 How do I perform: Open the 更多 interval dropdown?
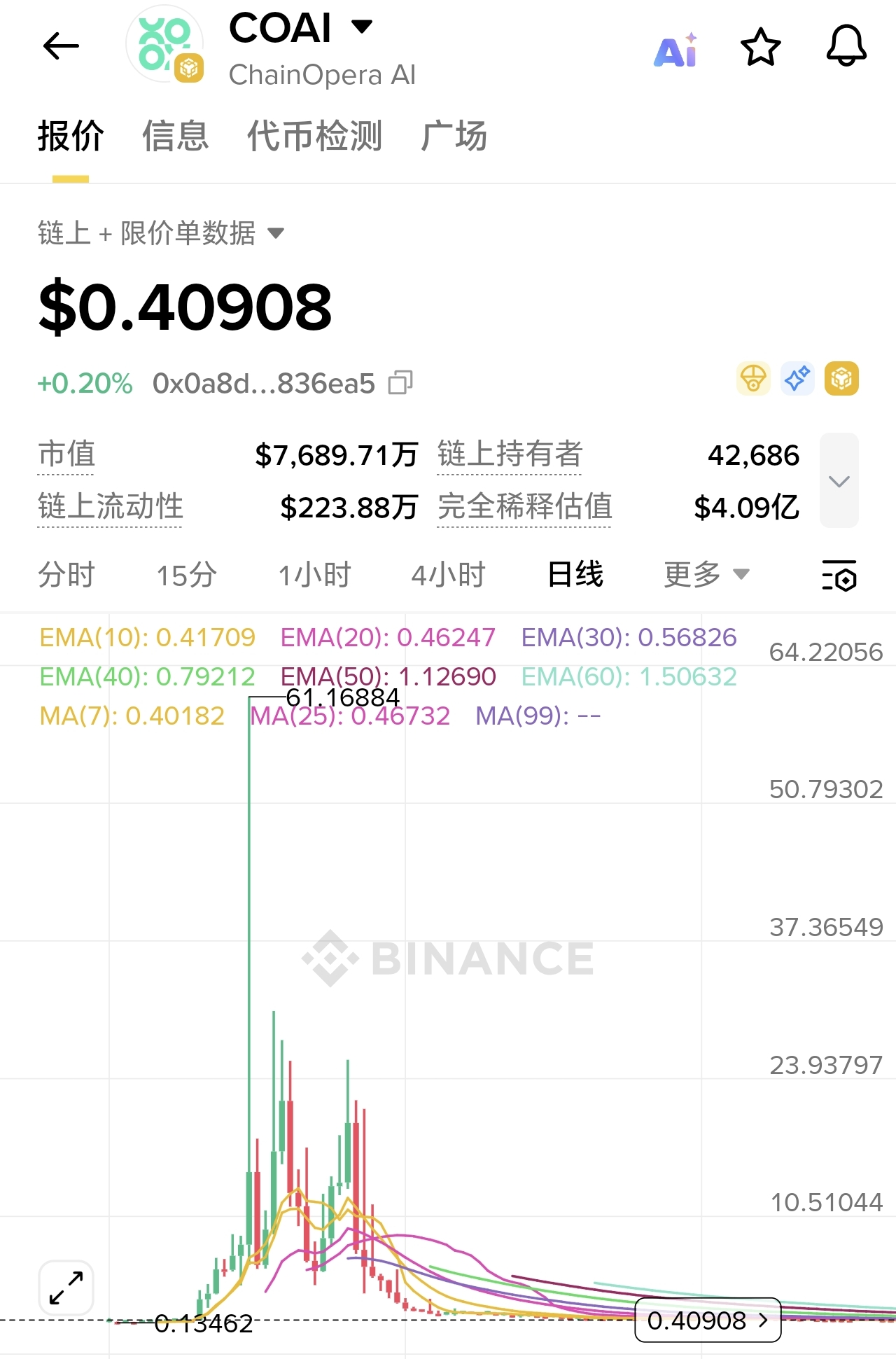click(706, 575)
